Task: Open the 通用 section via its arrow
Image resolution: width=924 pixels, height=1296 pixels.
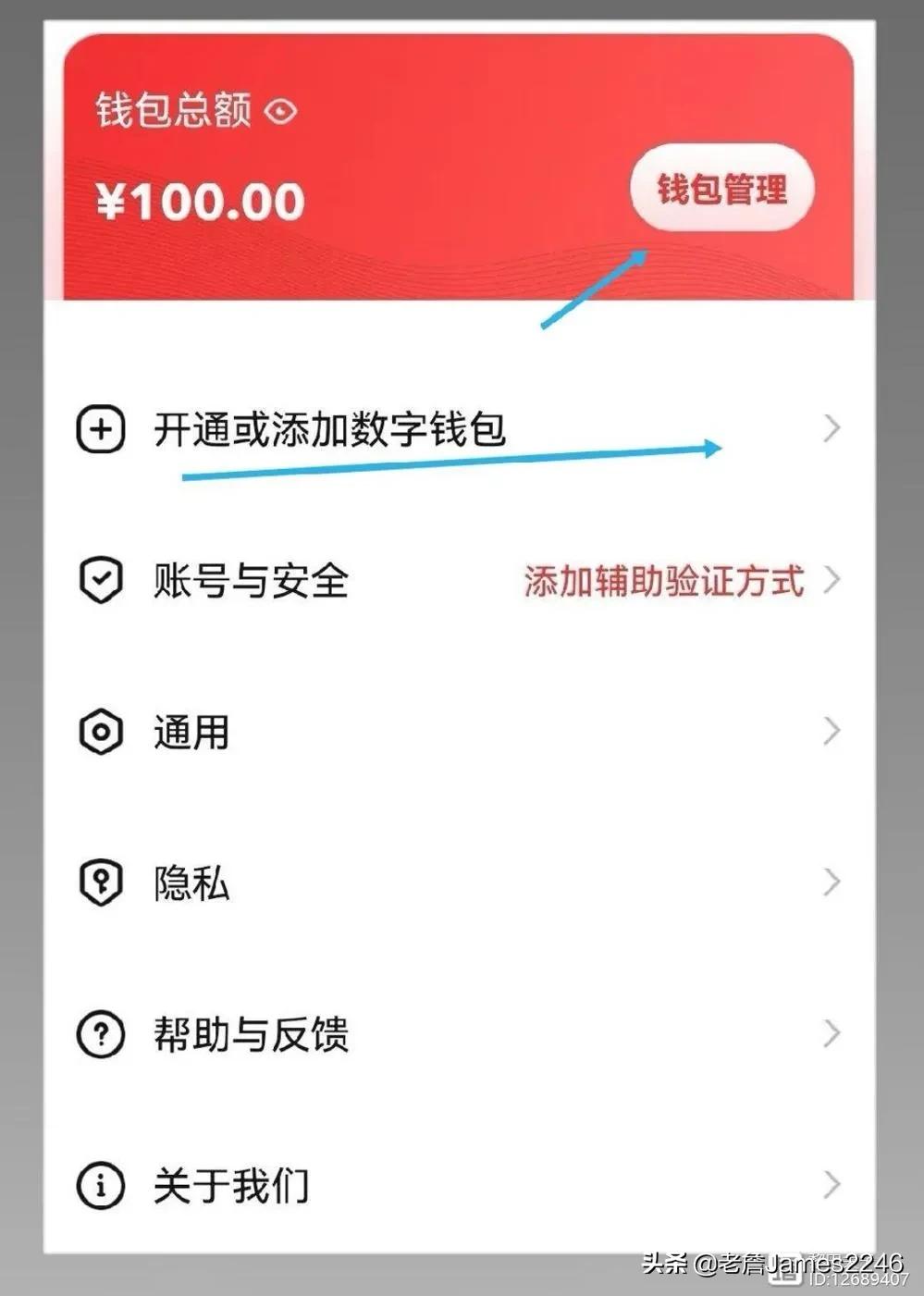Action: [x=832, y=732]
